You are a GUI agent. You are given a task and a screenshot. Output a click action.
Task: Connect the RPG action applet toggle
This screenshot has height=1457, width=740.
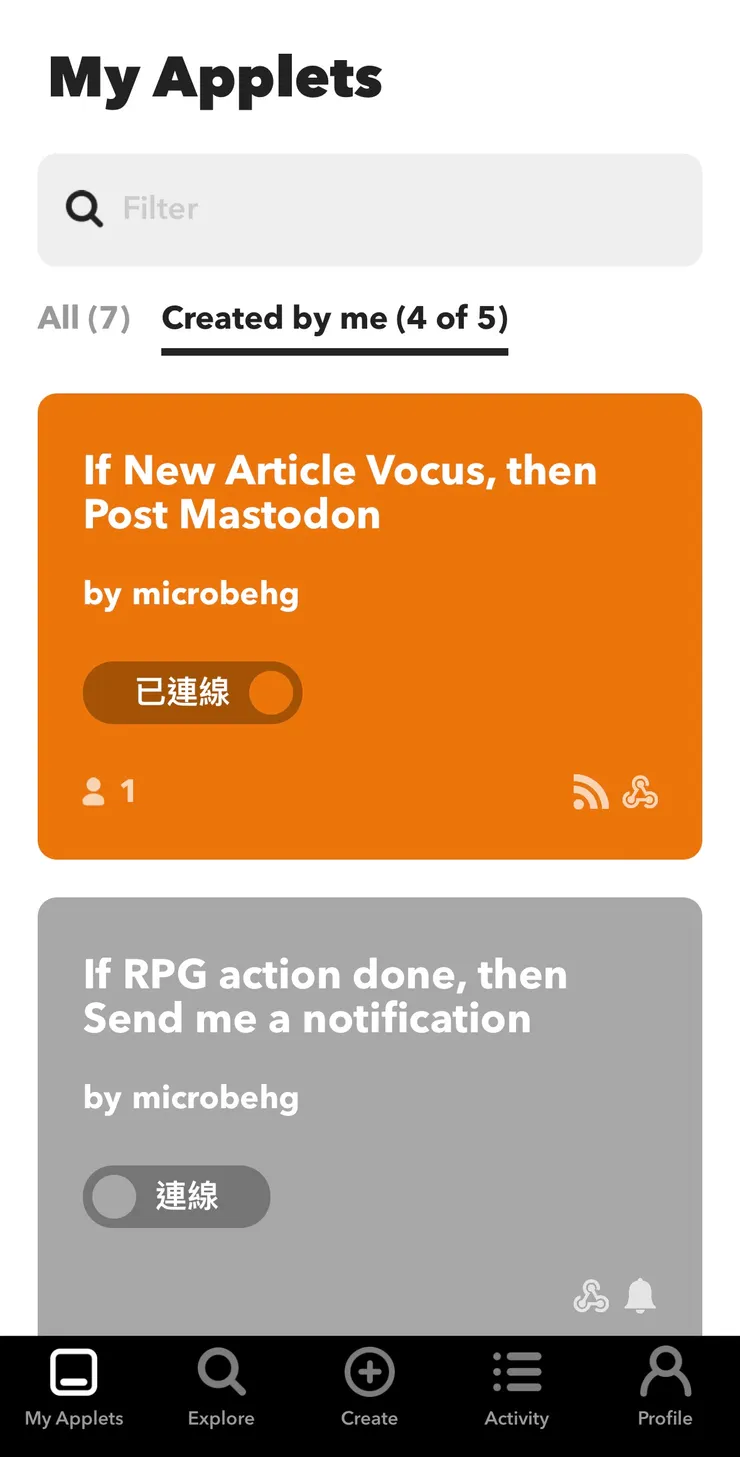click(x=177, y=1196)
